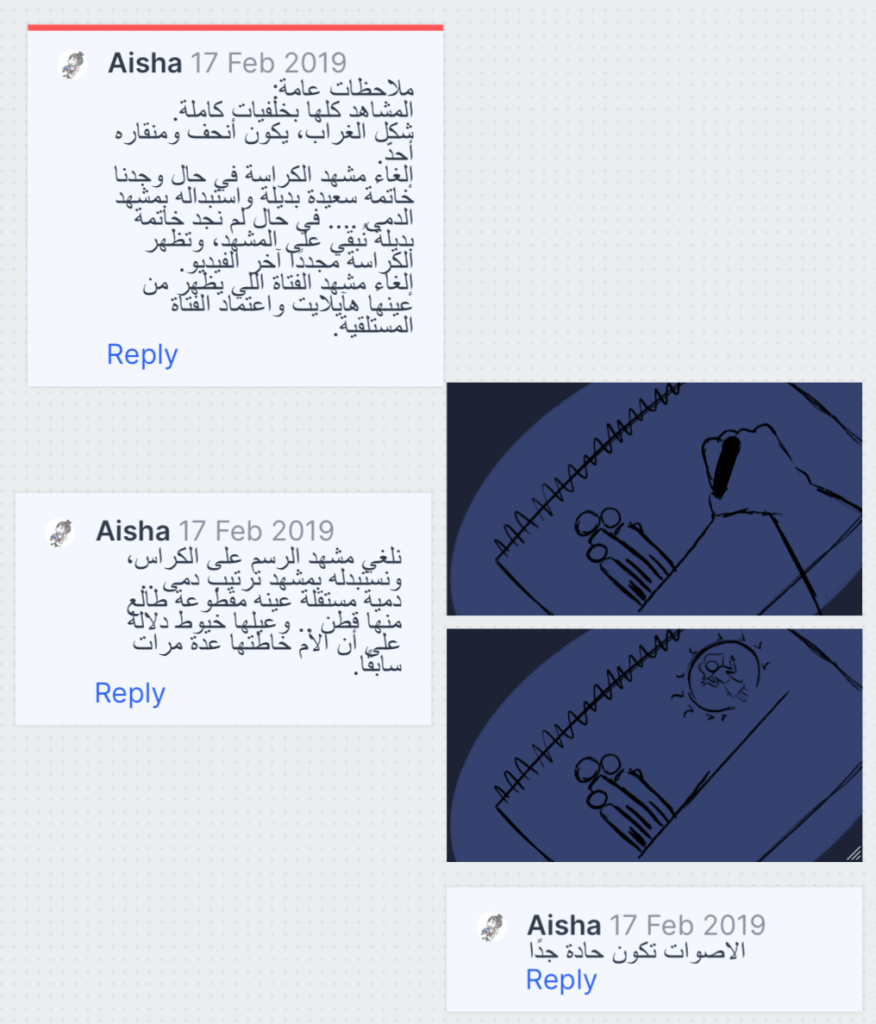
Task: Open the storyboard image with the sun drawing
Action: [x=654, y=745]
